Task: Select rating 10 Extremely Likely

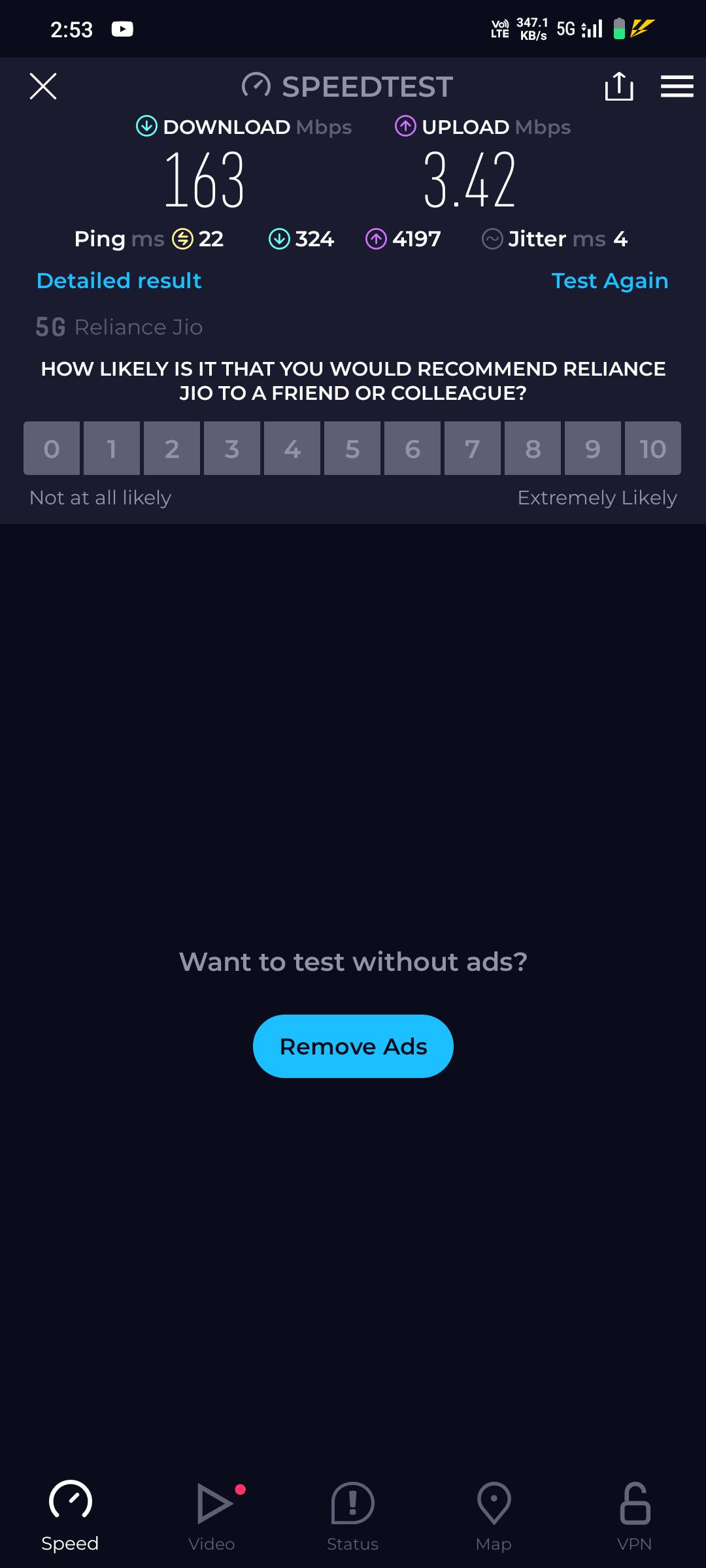Action: click(652, 449)
